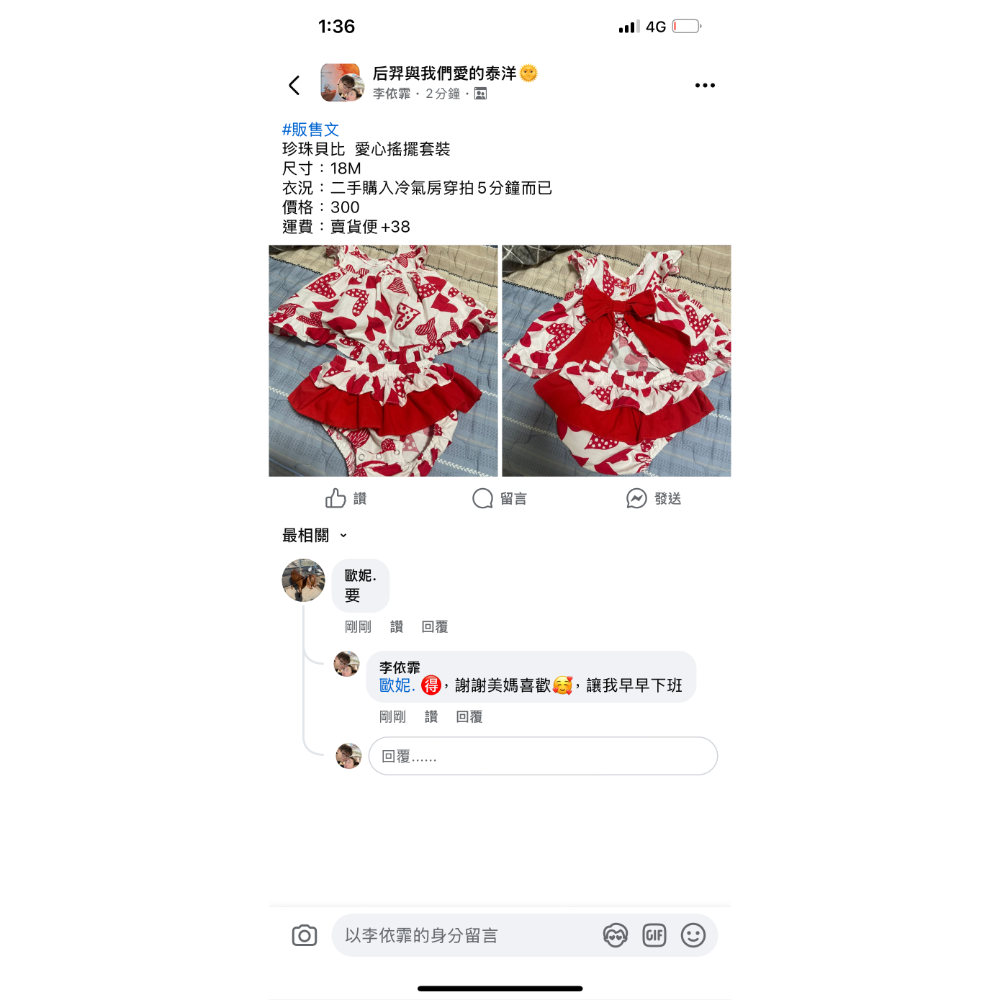Open the photo showing the red bow
Viewport: 1000px width, 1000px height.
(x=616, y=361)
